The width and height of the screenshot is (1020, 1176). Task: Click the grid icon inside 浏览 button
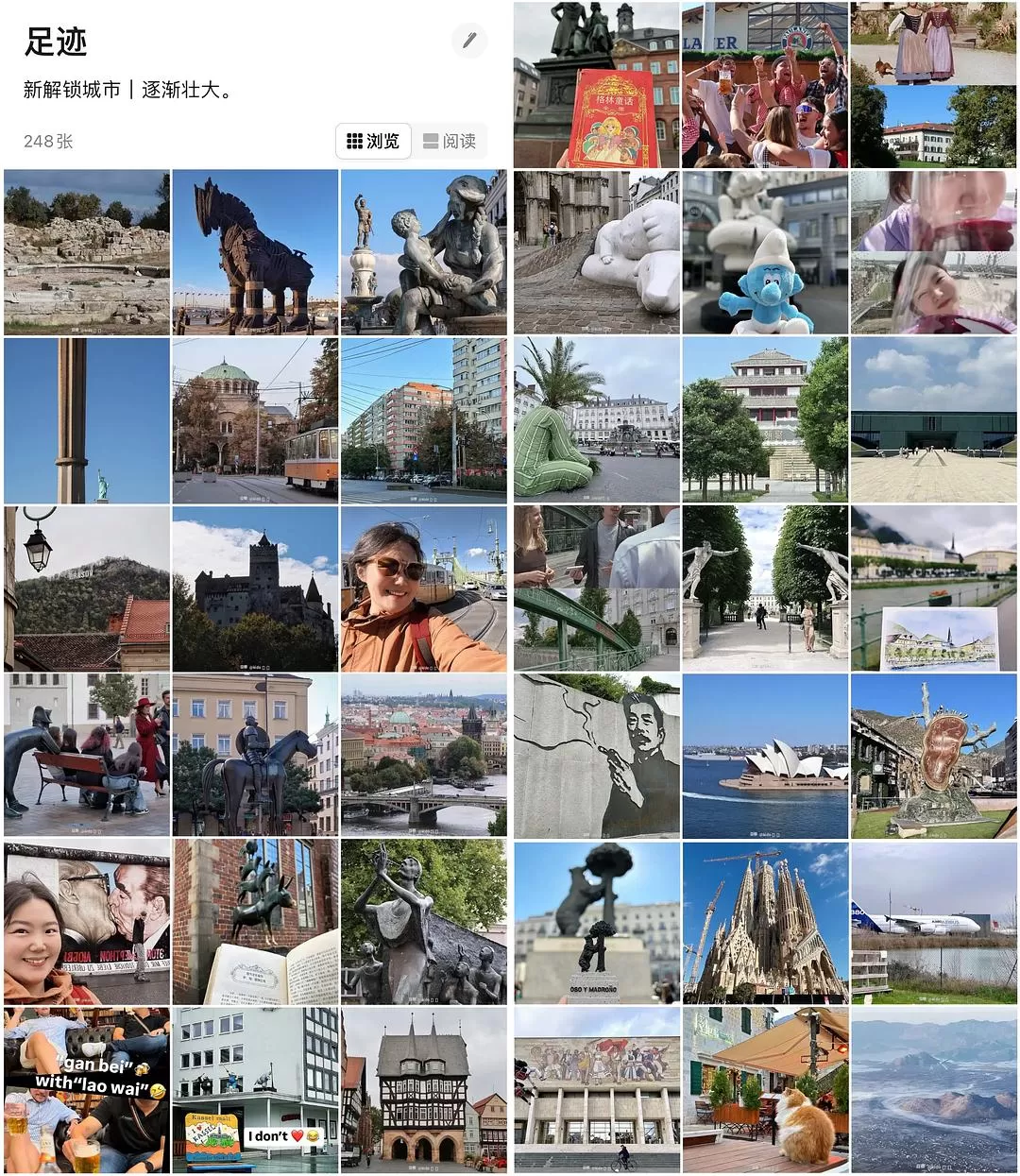coord(353,141)
